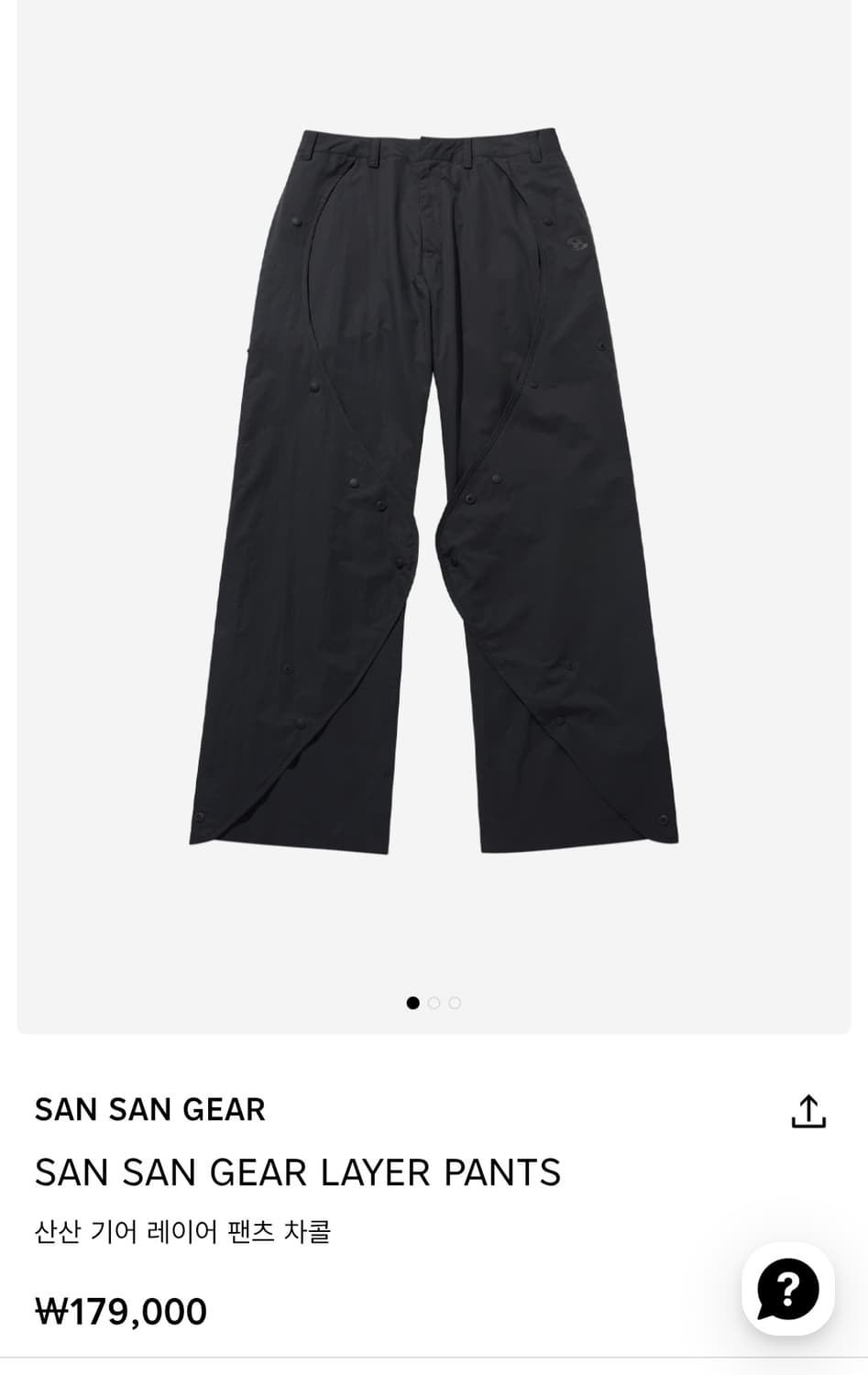Select the third carousel pagination dot
The width and height of the screenshot is (868, 1375).
(x=454, y=1003)
